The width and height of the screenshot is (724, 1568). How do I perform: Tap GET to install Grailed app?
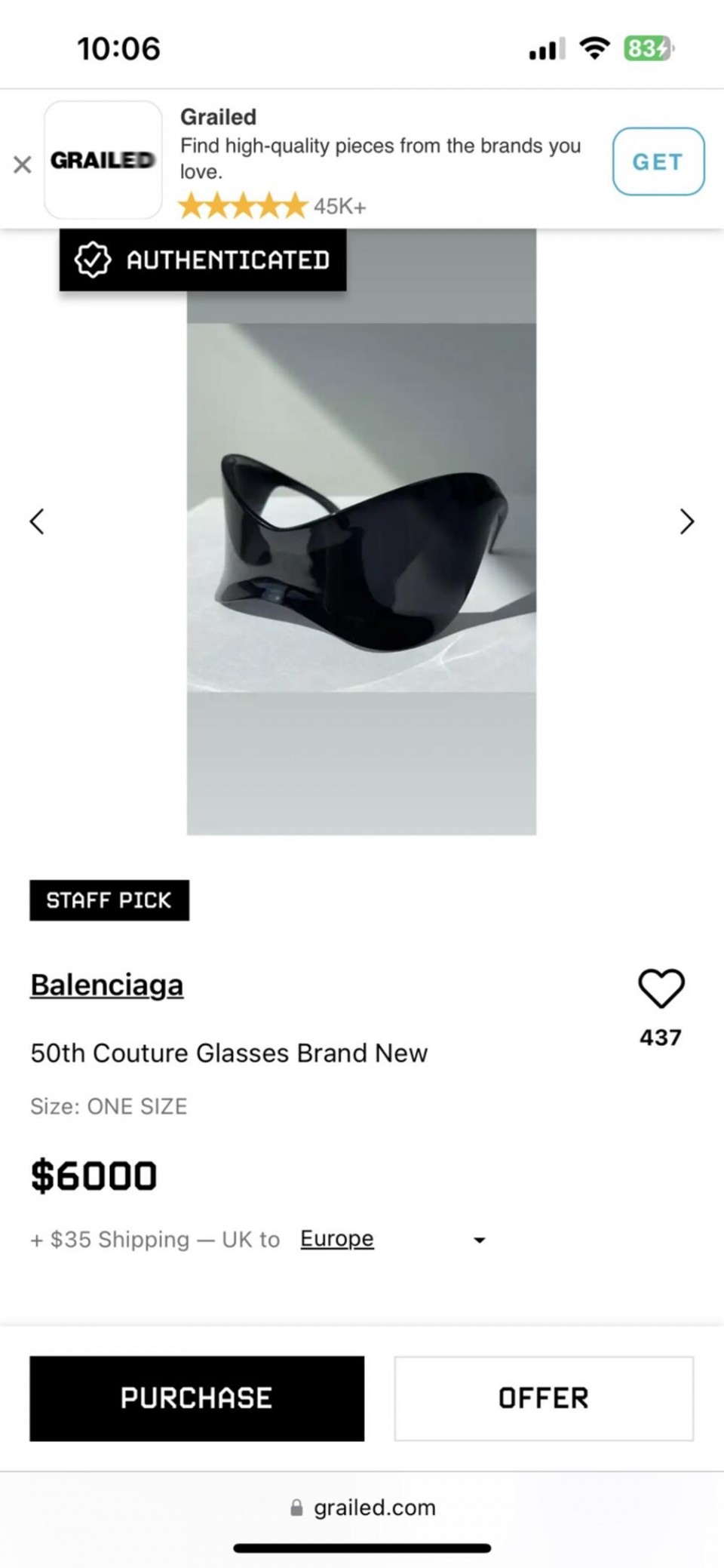[658, 161]
